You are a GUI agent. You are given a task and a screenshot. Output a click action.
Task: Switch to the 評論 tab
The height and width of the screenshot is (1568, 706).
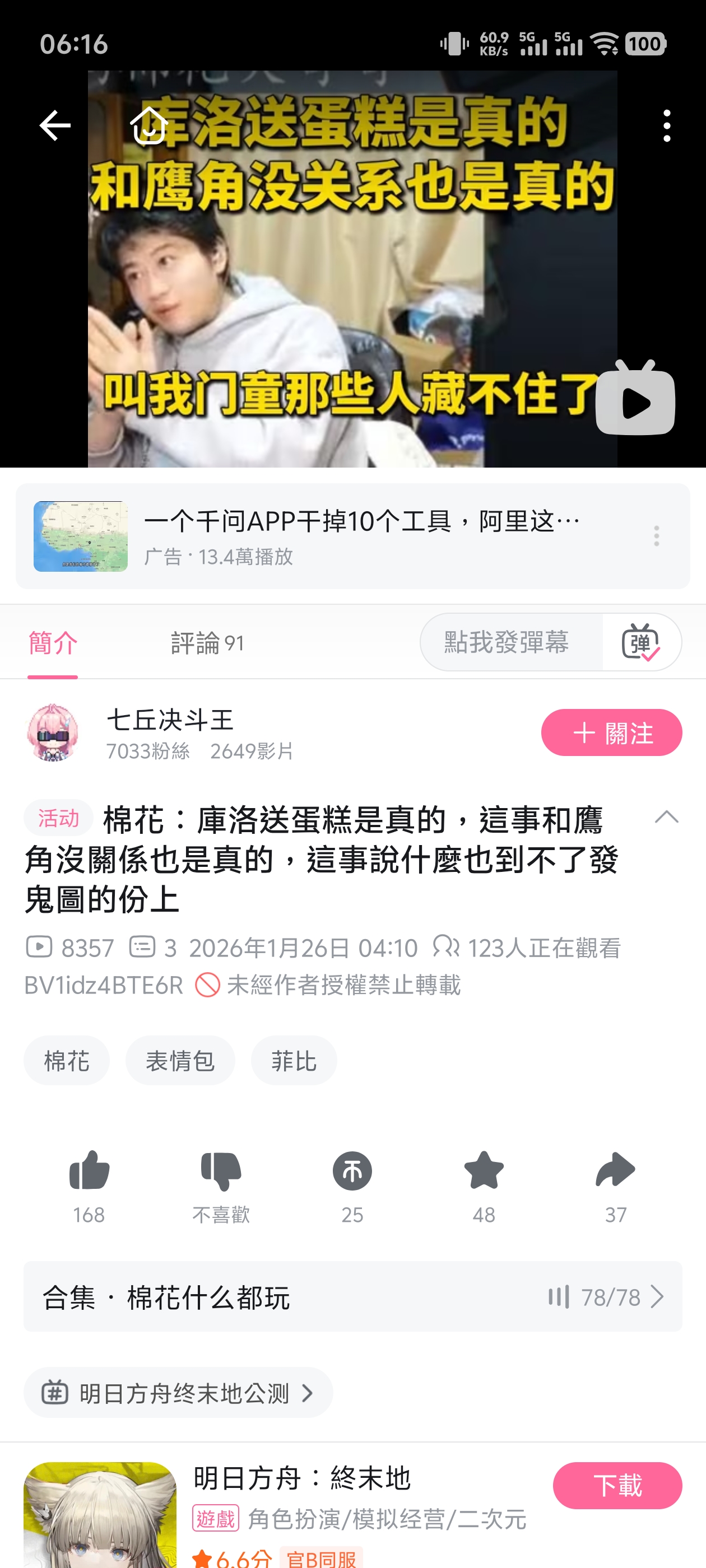[207, 643]
